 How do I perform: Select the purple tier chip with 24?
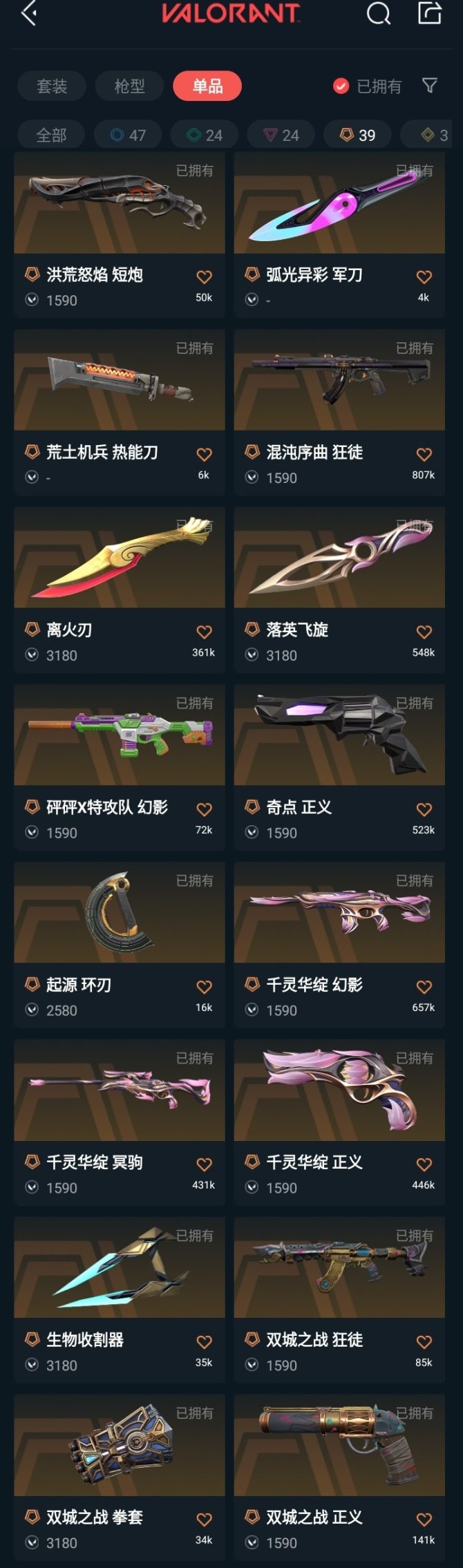coord(281,135)
